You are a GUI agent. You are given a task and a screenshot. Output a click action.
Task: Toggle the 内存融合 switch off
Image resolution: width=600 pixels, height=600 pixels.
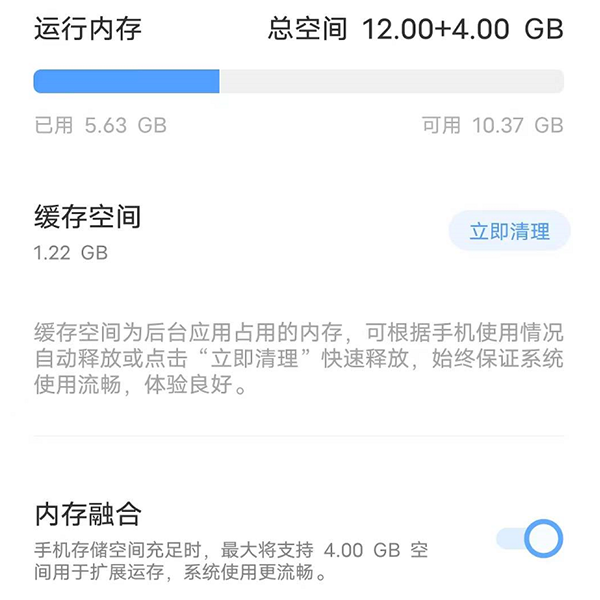pos(530,539)
